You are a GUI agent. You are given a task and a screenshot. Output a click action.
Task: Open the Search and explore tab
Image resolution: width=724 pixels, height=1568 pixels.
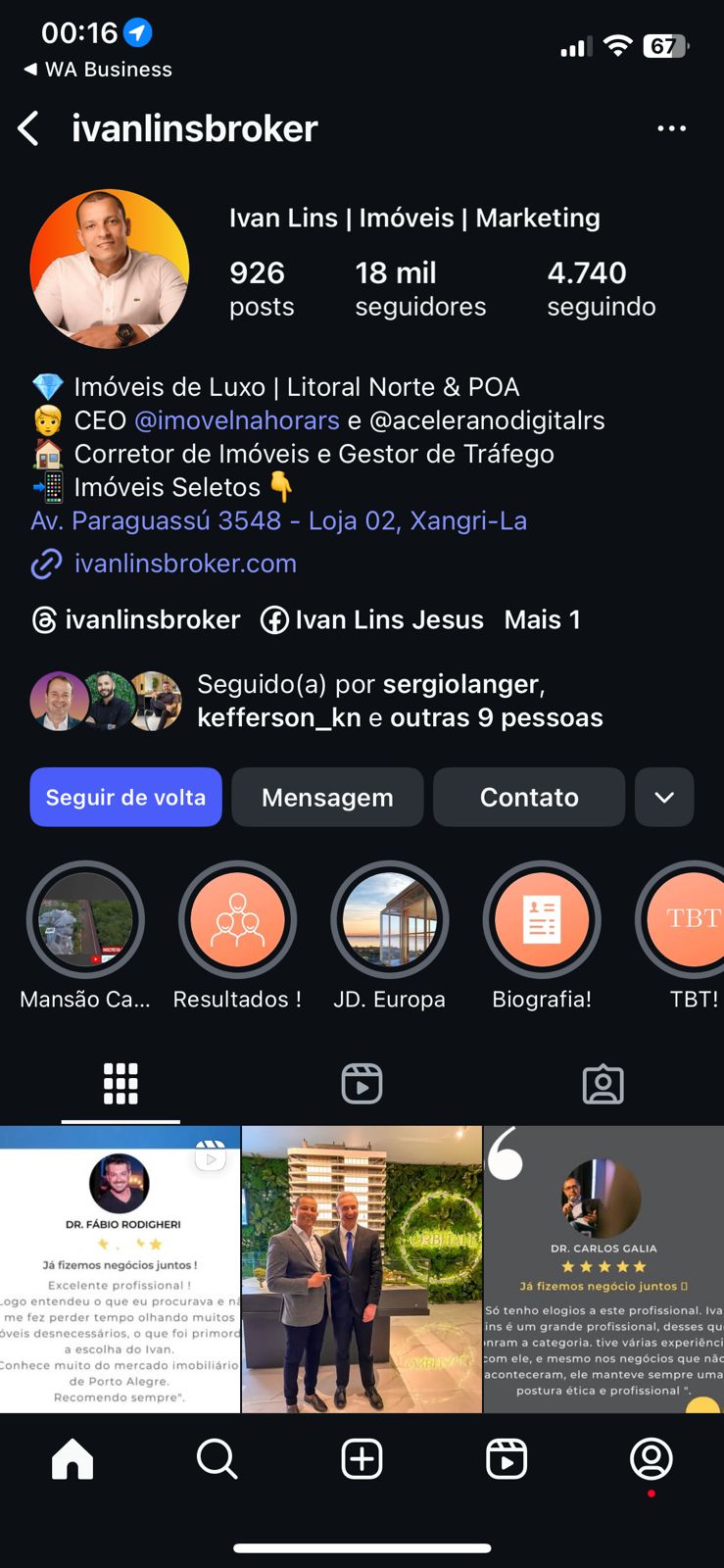[x=217, y=1459]
